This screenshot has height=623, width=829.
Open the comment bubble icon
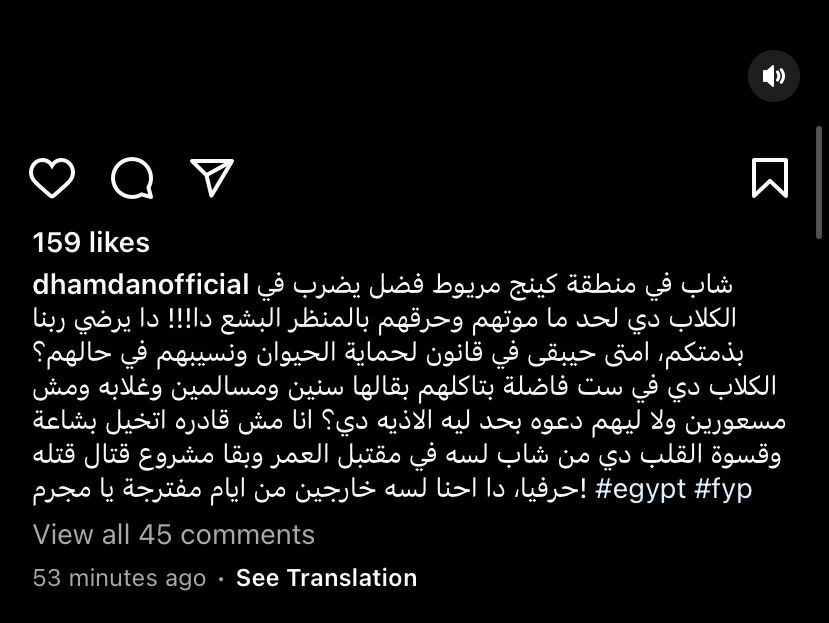pyautogui.click(x=132, y=178)
